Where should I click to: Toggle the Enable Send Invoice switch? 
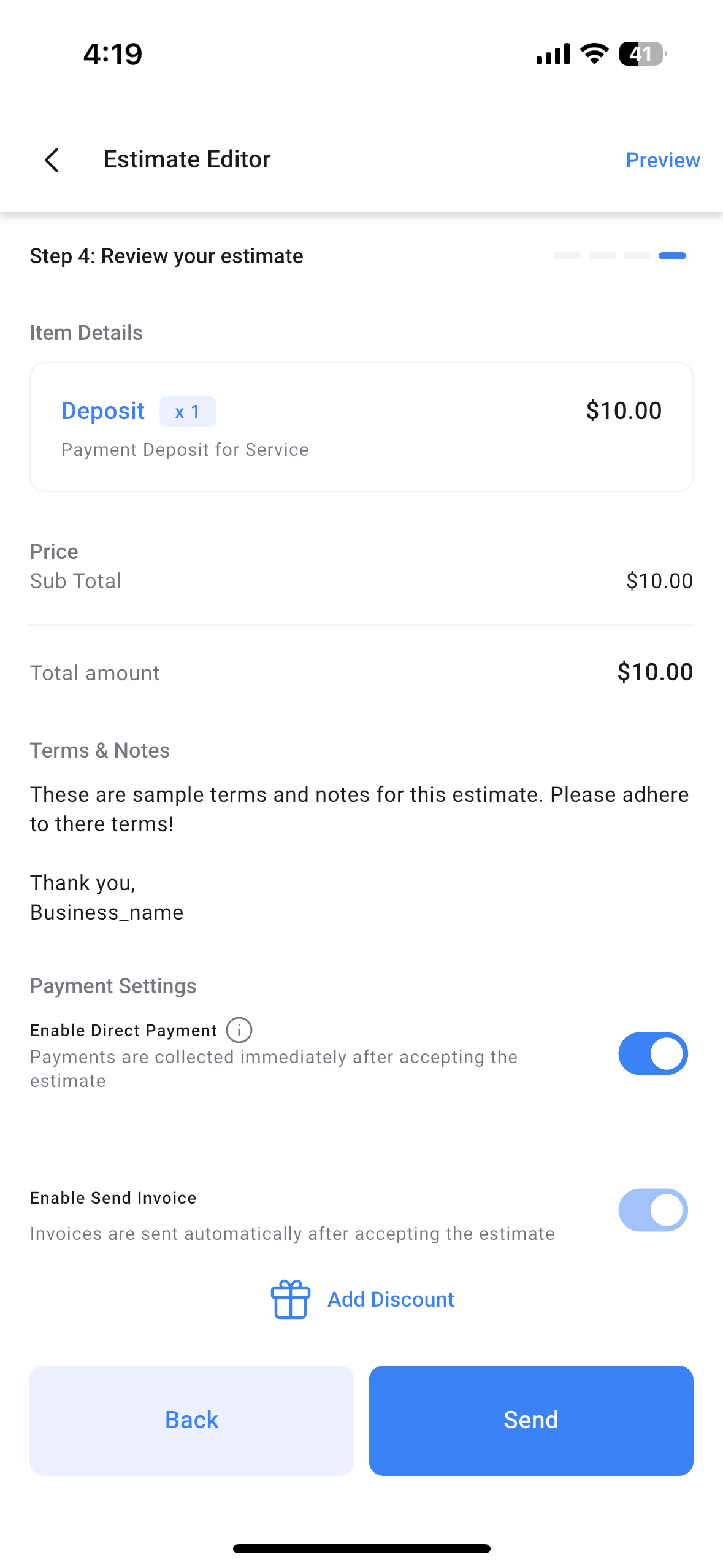tap(652, 1210)
